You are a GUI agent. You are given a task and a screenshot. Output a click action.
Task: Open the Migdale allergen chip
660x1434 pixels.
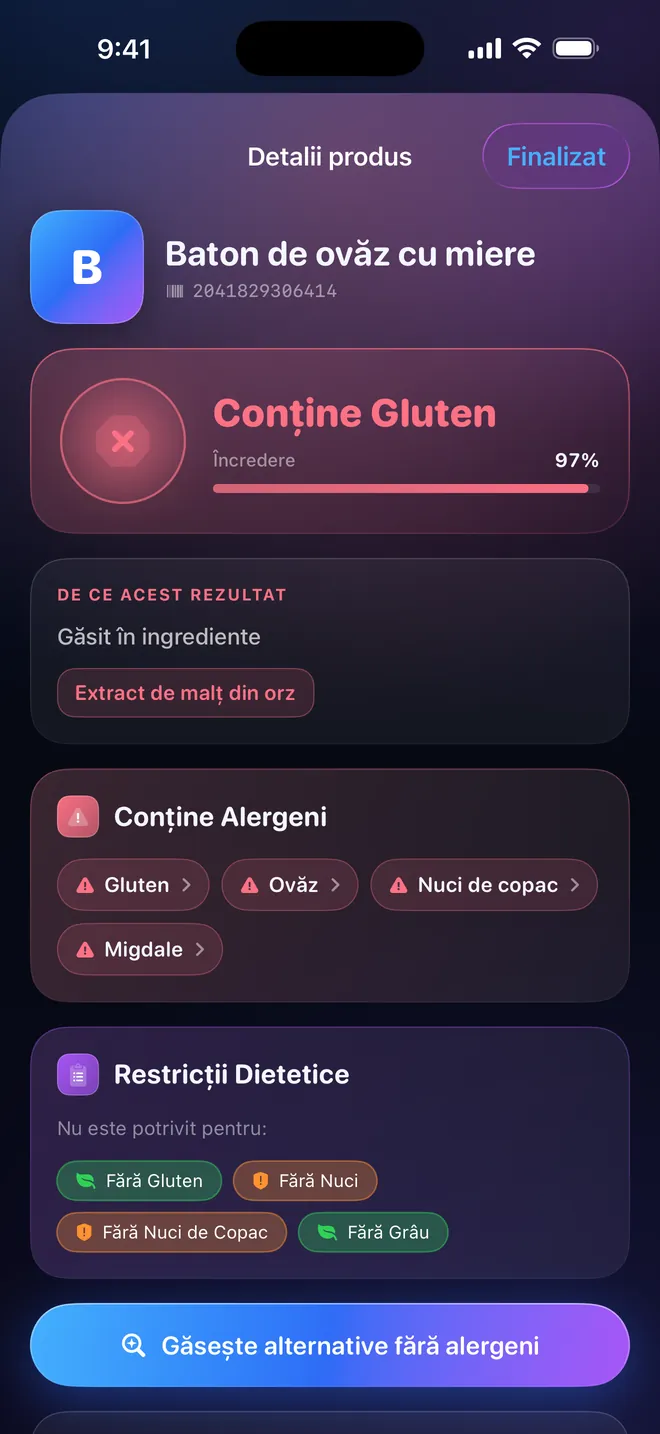(x=140, y=949)
